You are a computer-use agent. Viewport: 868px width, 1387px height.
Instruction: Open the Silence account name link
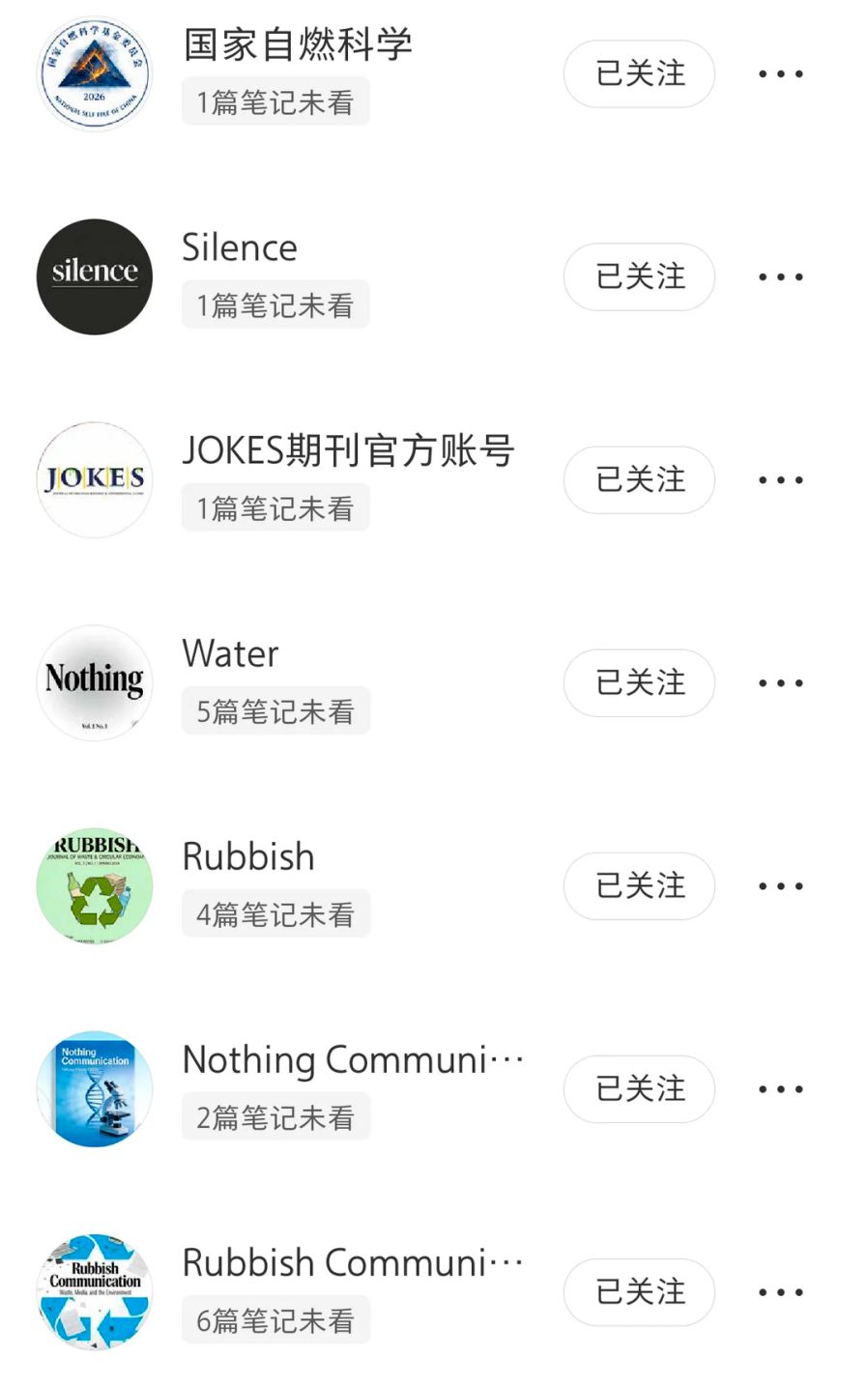coord(239,247)
